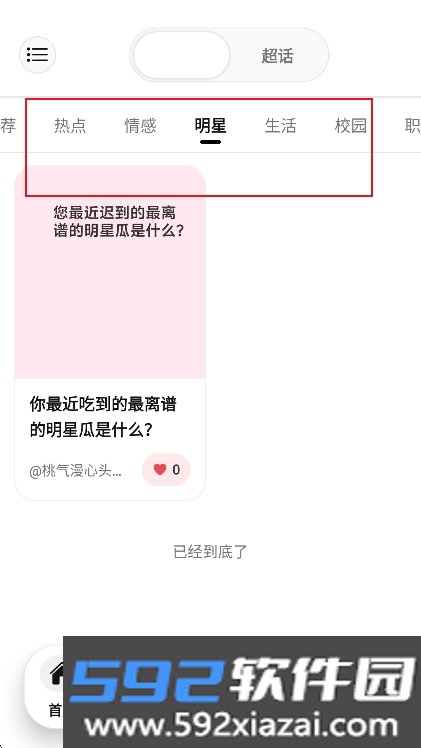Switch to the 热点 tab
This screenshot has width=421, height=748.
pos(70,125)
